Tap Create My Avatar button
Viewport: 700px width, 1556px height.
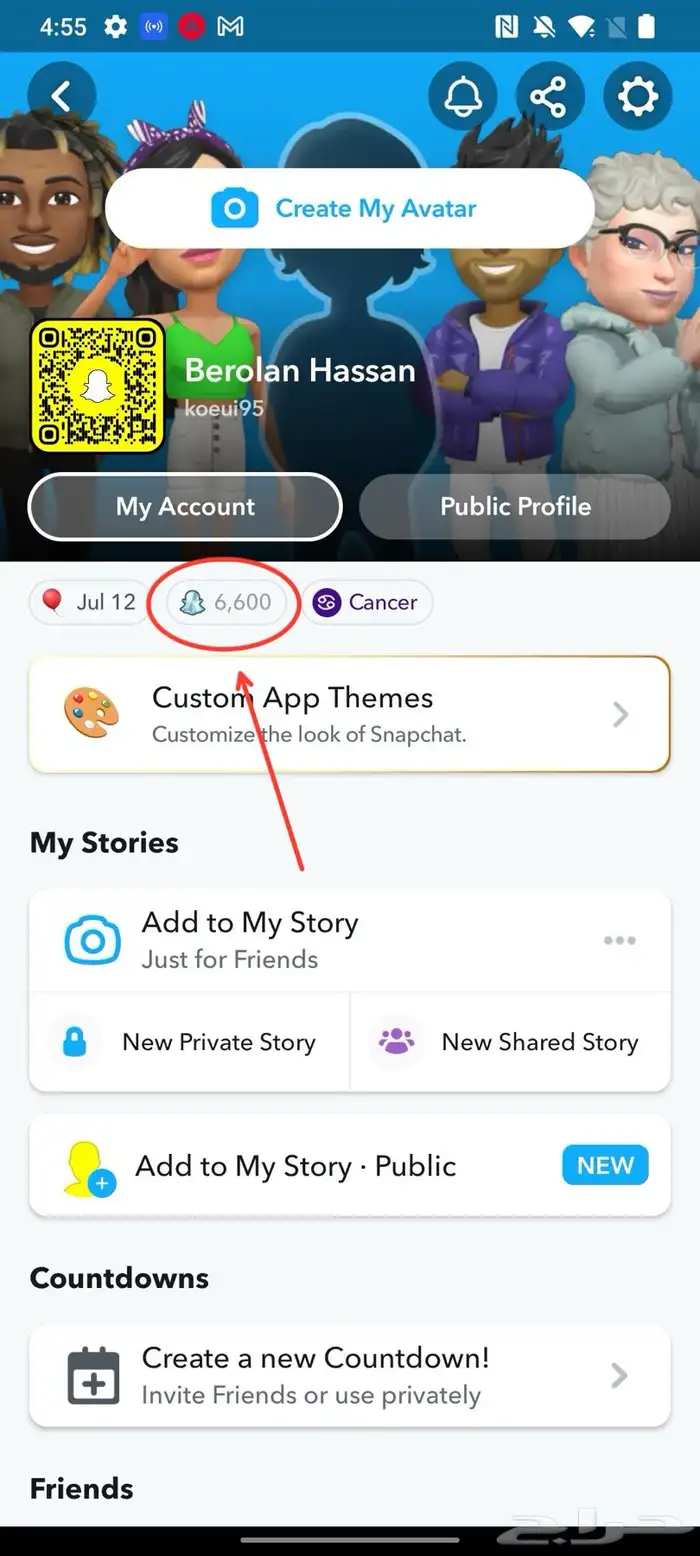coord(349,208)
